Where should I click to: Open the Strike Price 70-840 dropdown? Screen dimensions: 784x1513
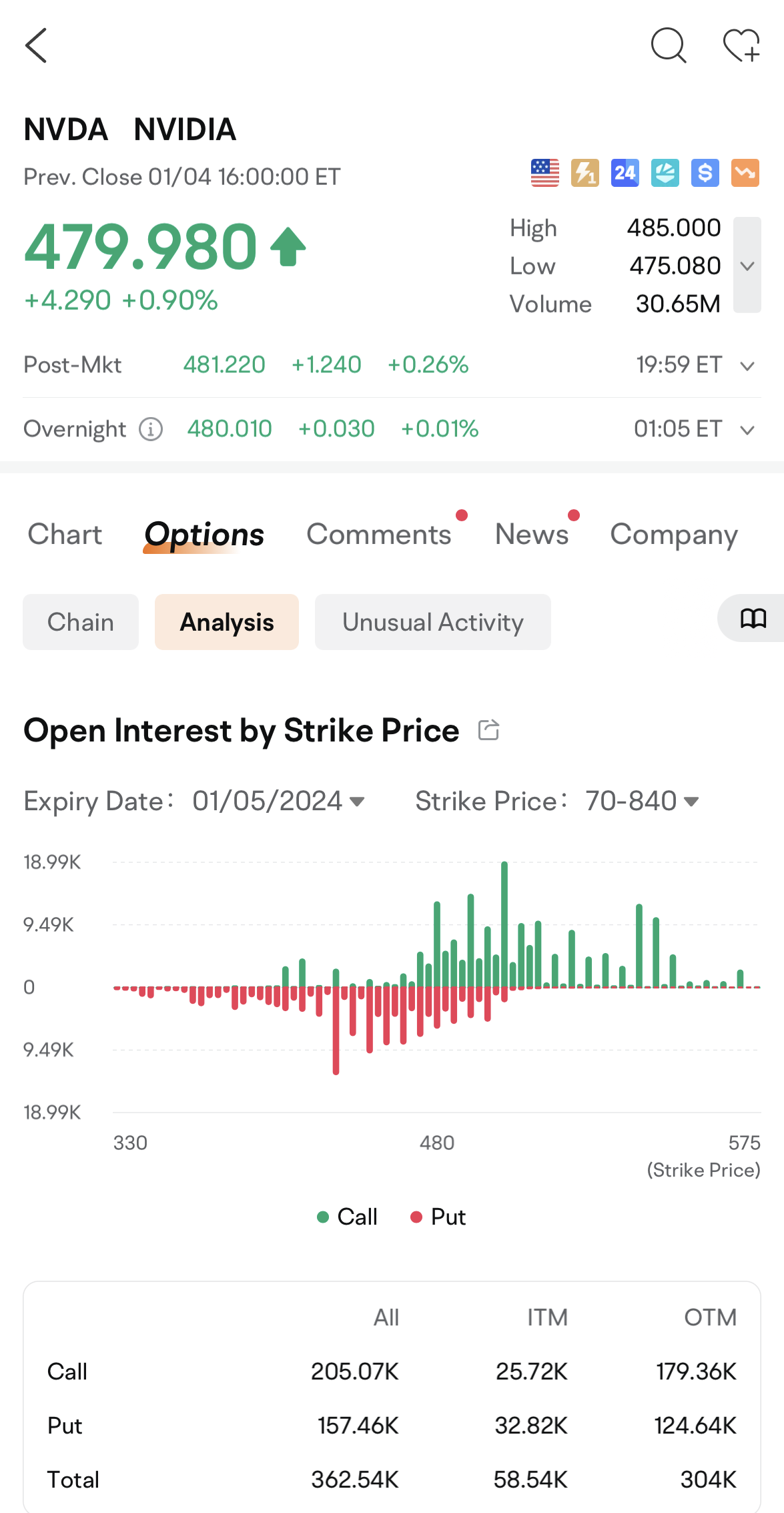click(x=639, y=801)
